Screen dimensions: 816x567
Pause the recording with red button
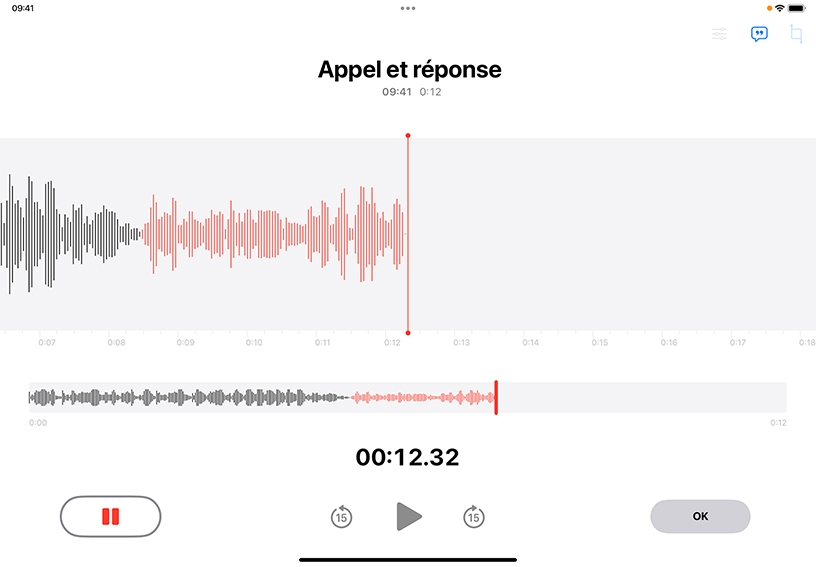pos(110,517)
